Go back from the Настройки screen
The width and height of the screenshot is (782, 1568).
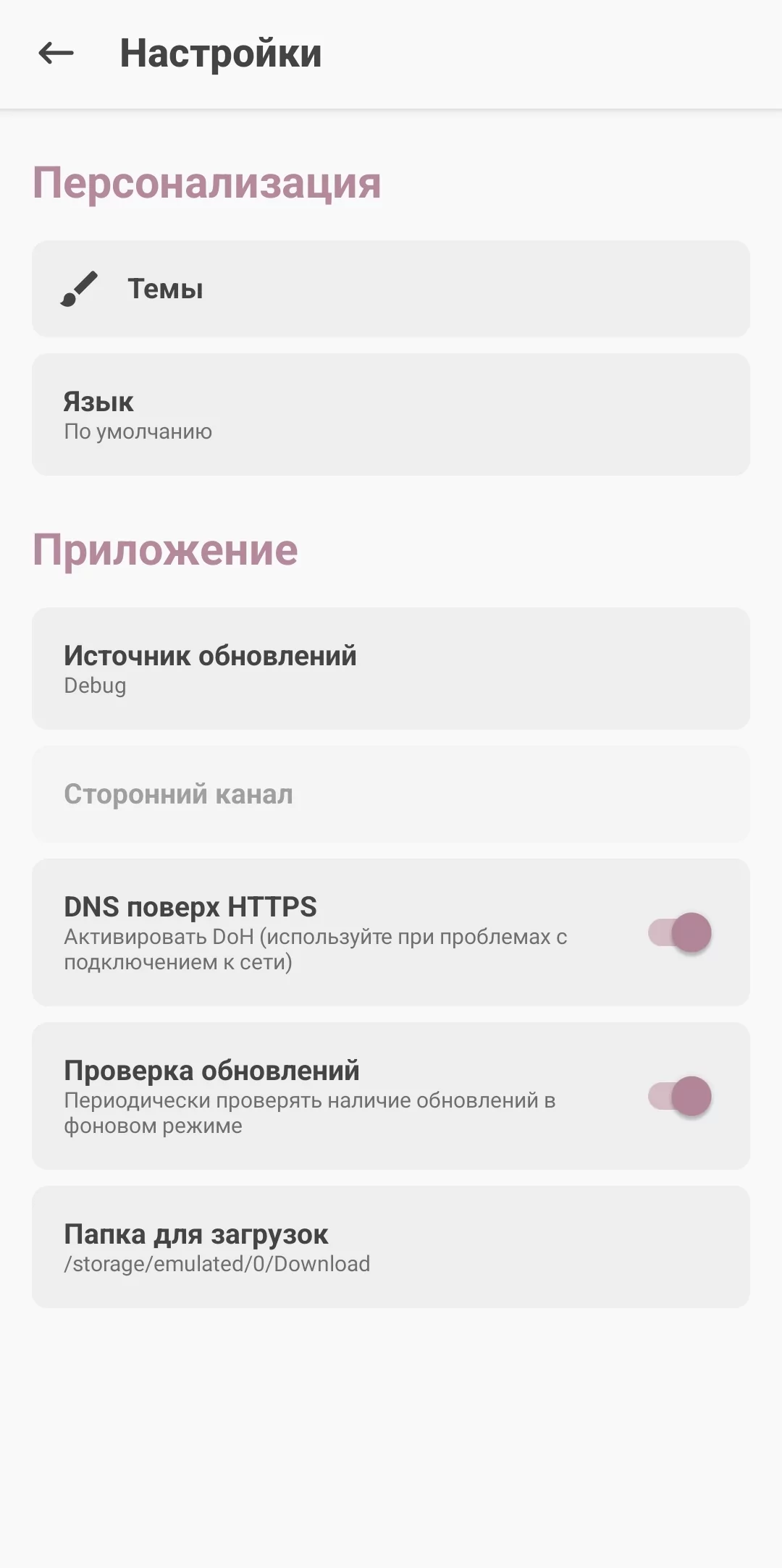(56, 53)
